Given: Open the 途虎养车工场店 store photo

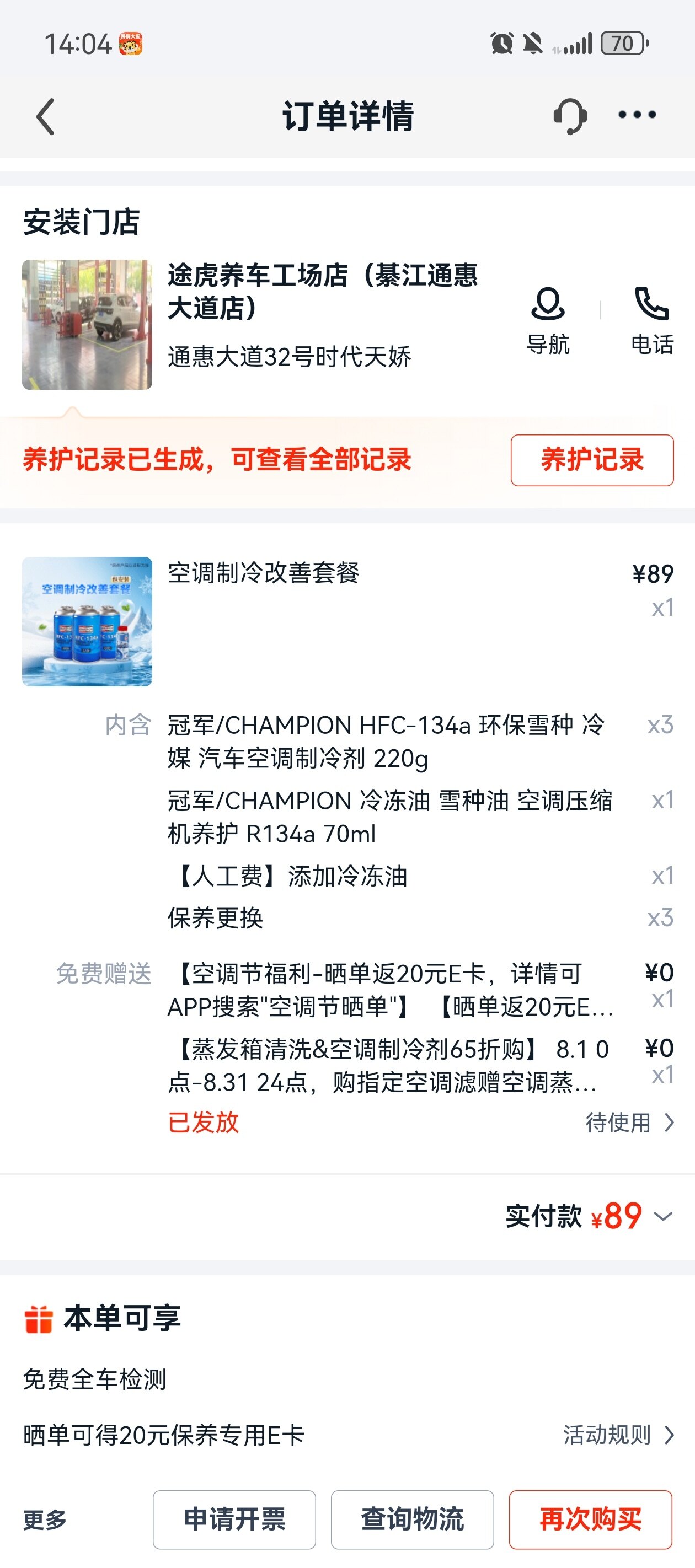Looking at the screenshot, I should (87, 324).
